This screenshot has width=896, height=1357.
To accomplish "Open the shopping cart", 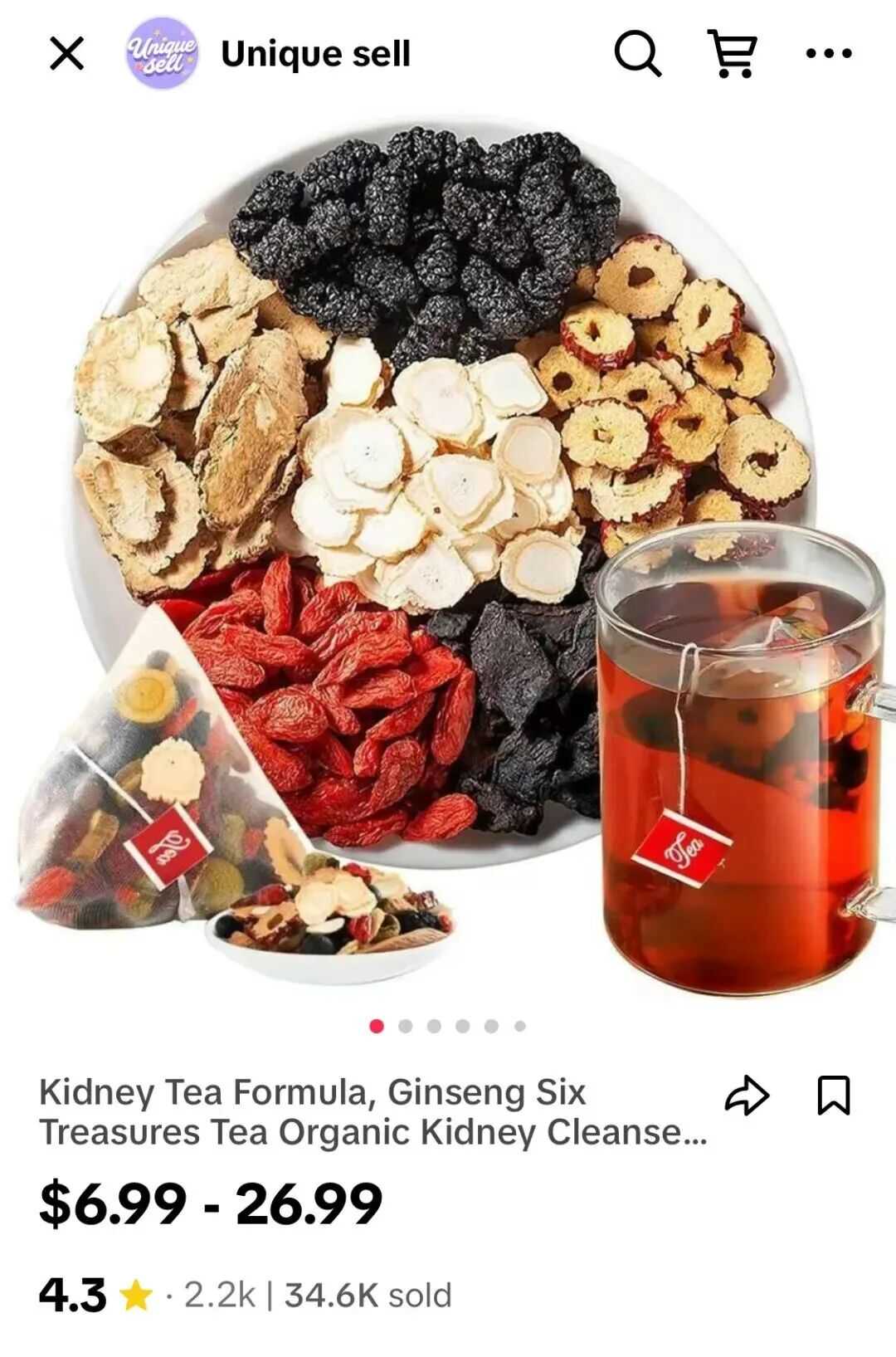I will [733, 54].
